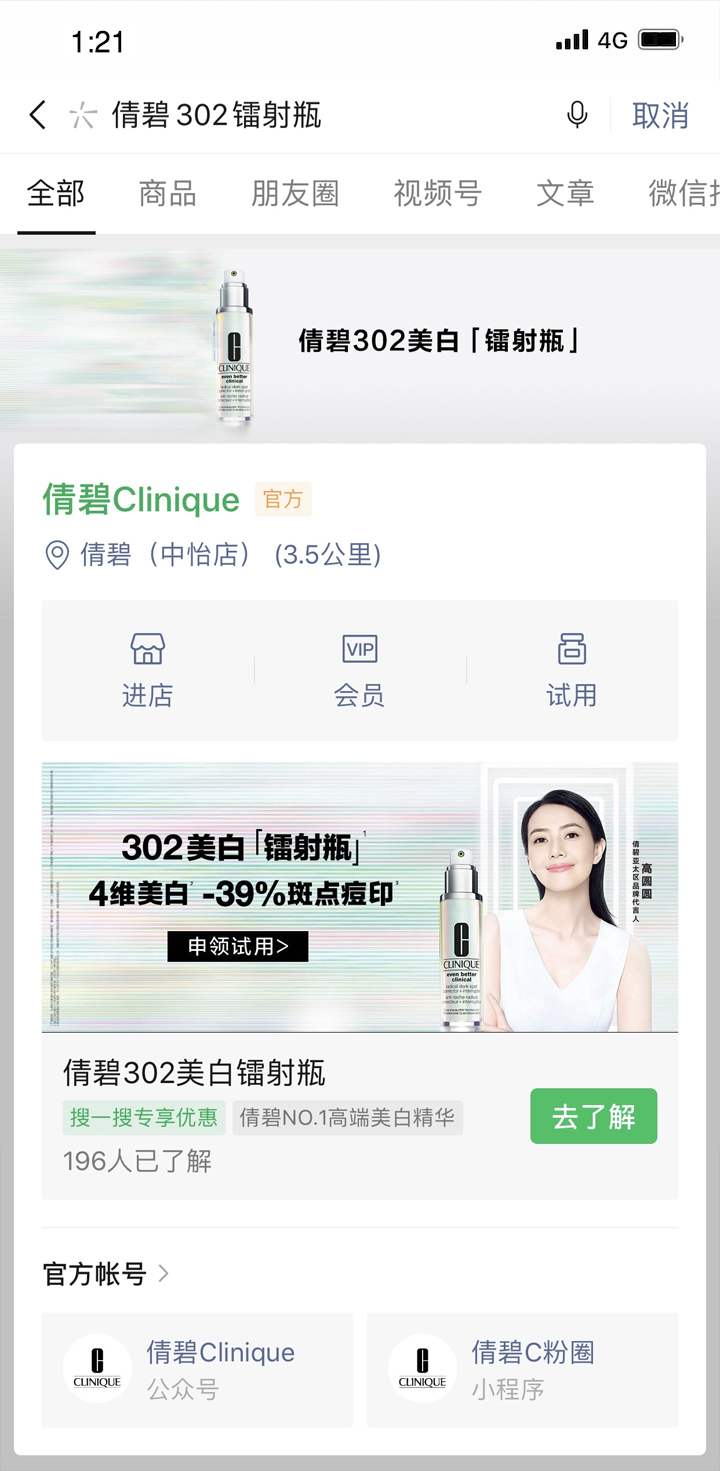Tap the 进店 shop entry button
The height and width of the screenshot is (1471, 720).
tap(147, 670)
